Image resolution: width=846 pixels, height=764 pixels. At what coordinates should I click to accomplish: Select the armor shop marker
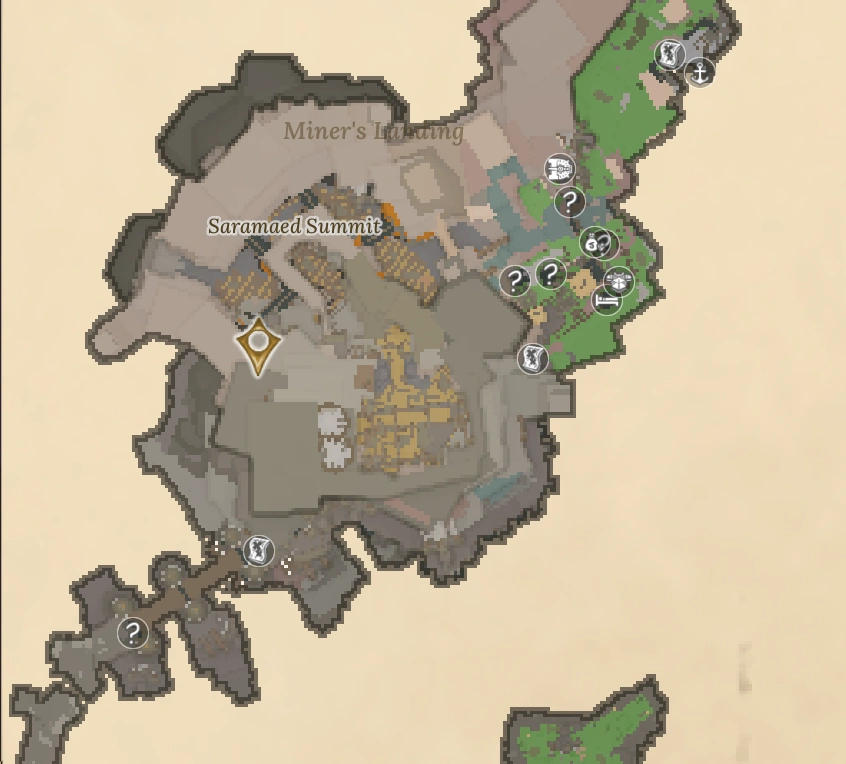click(x=560, y=169)
